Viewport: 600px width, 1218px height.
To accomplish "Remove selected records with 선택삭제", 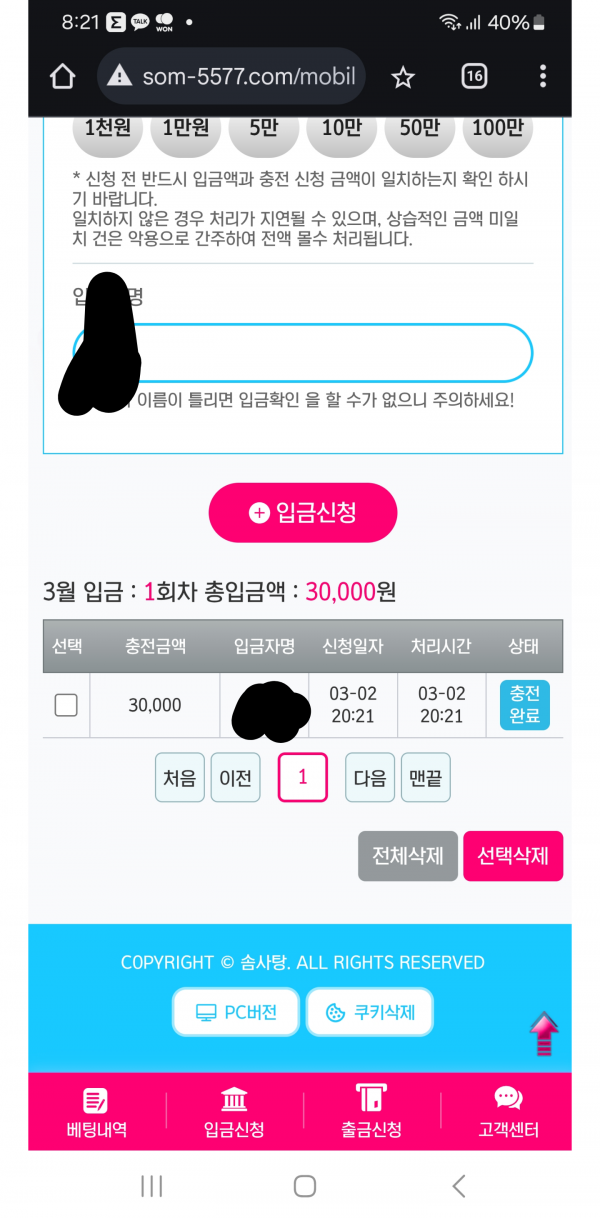I will point(513,857).
